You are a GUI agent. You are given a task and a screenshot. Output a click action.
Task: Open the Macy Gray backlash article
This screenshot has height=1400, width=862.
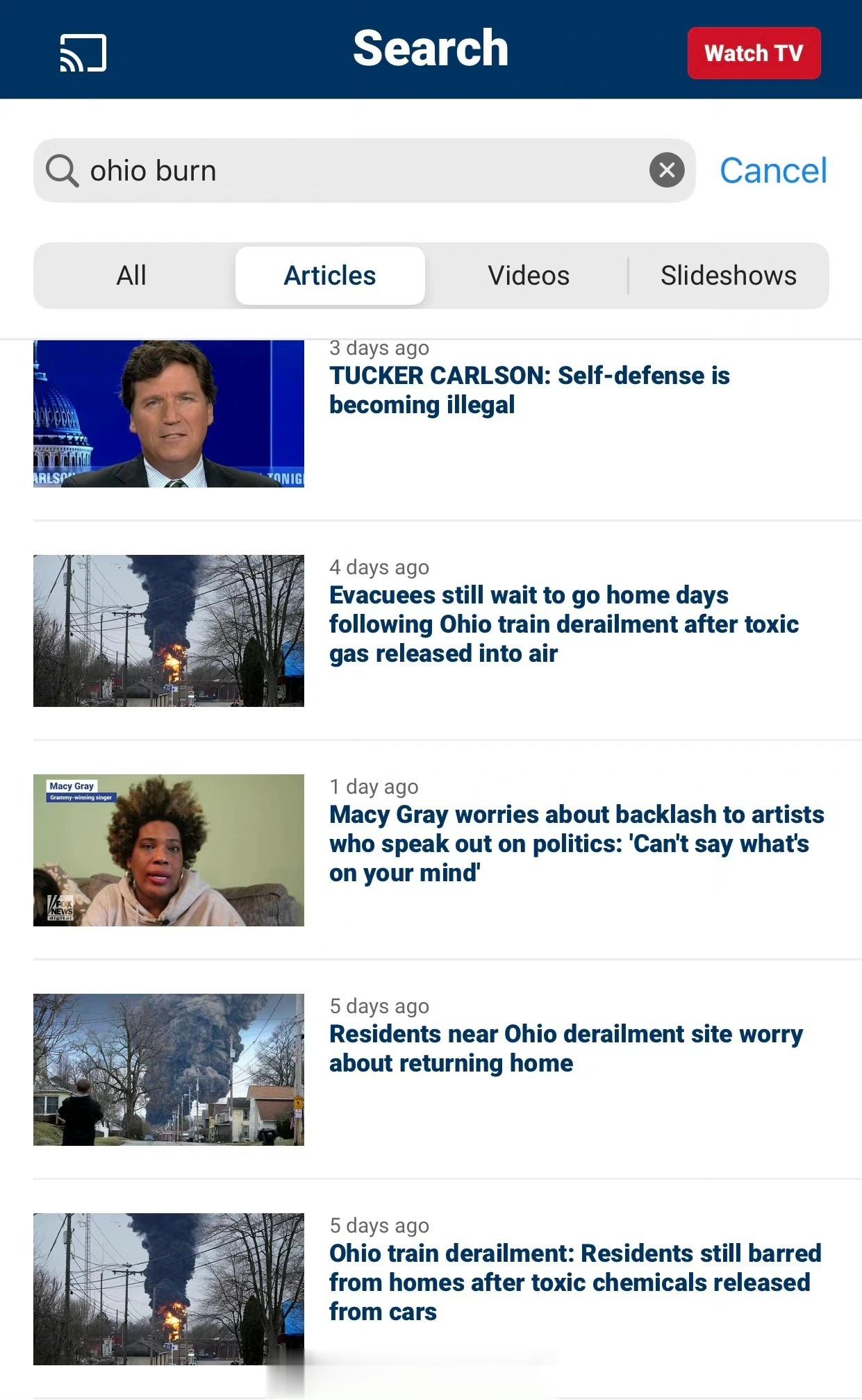pyautogui.click(x=576, y=844)
